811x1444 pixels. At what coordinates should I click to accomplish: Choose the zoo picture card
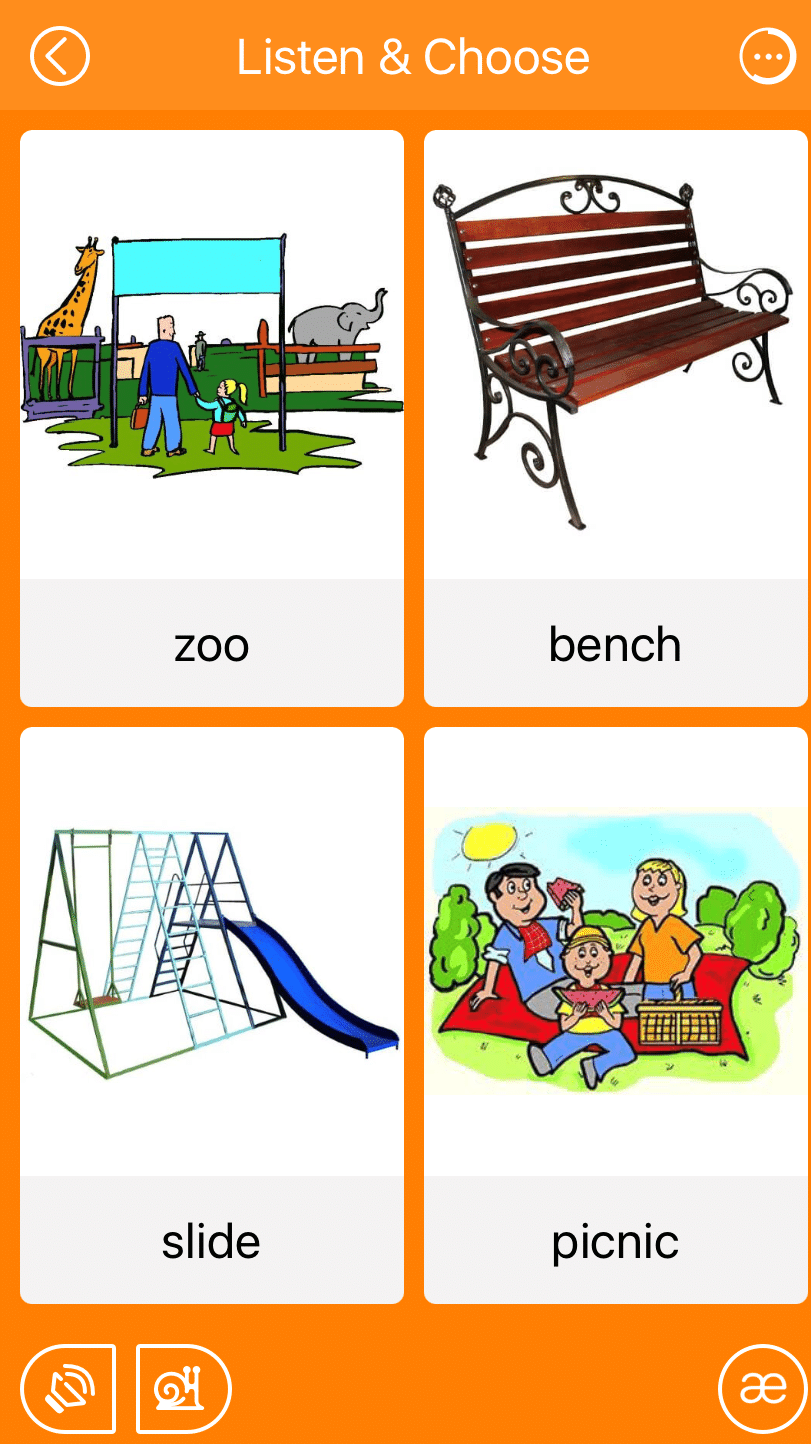[x=212, y=418]
